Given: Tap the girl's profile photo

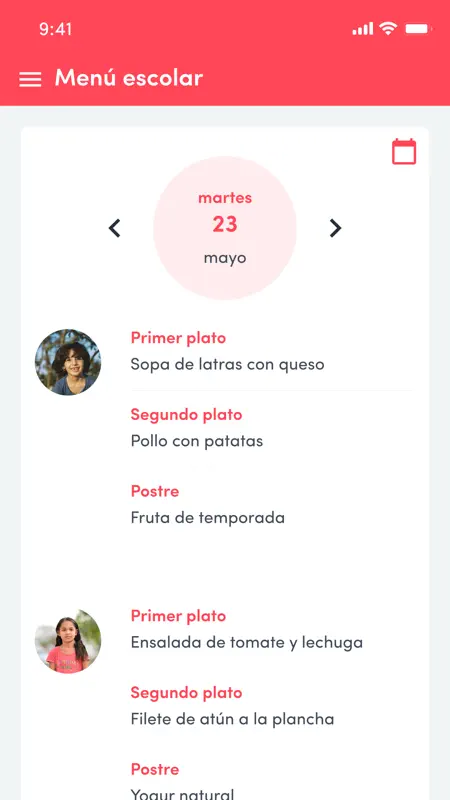Looking at the screenshot, I should coord(68,641).
